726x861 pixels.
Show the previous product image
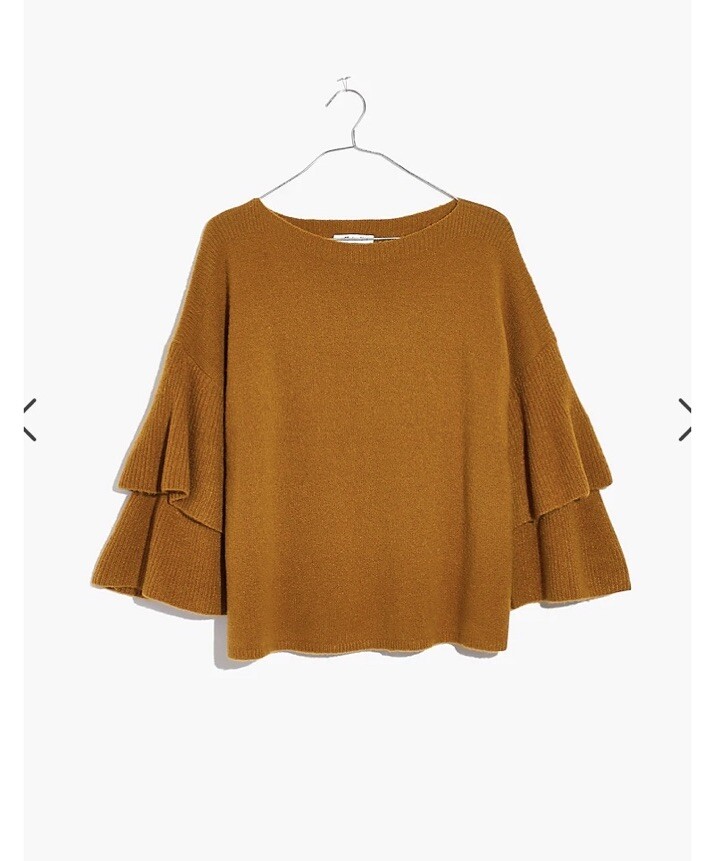[x=29, y=418]
